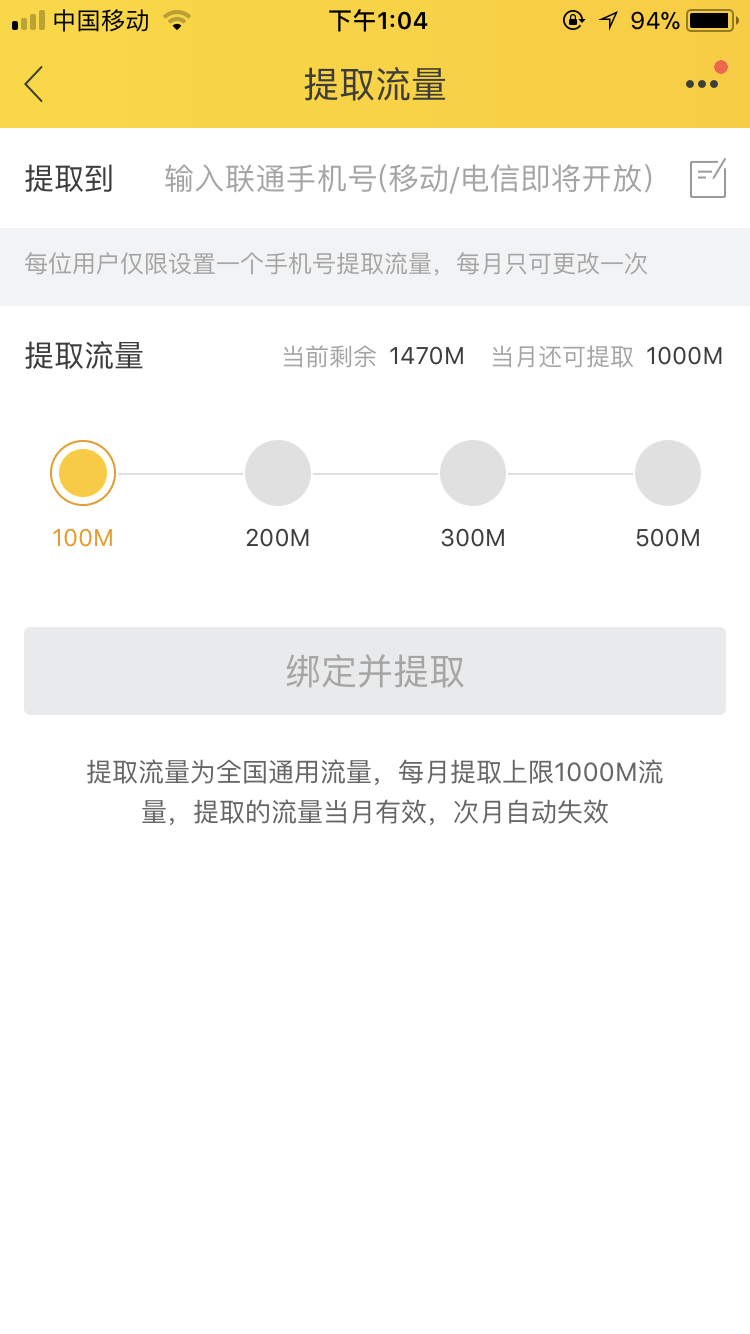
Task: Open the three-dot more menu
Action: tap(702, 84)
